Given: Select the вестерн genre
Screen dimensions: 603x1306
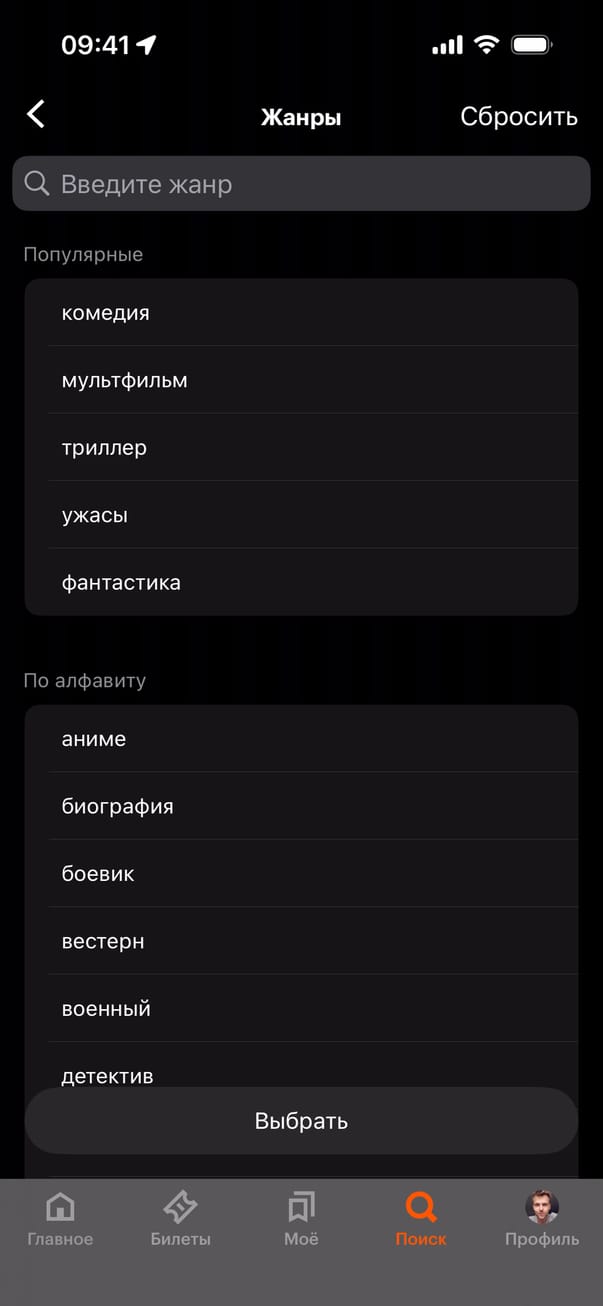Looking at the screenshot, I should point(301,942).
